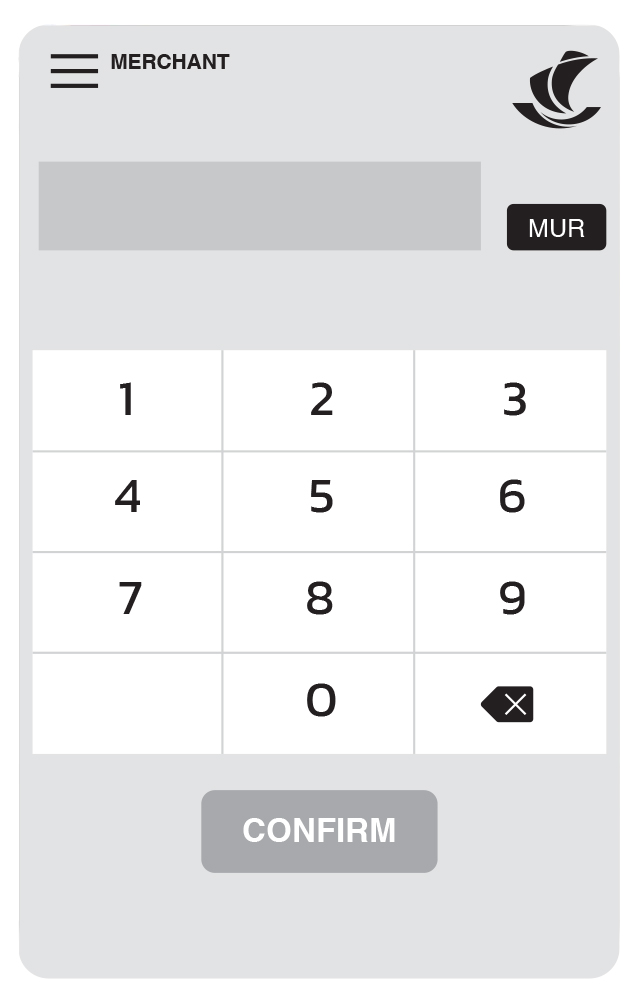The image size is (638, 1003).
Task: Change the MUR currency selector
Action: 556,227
